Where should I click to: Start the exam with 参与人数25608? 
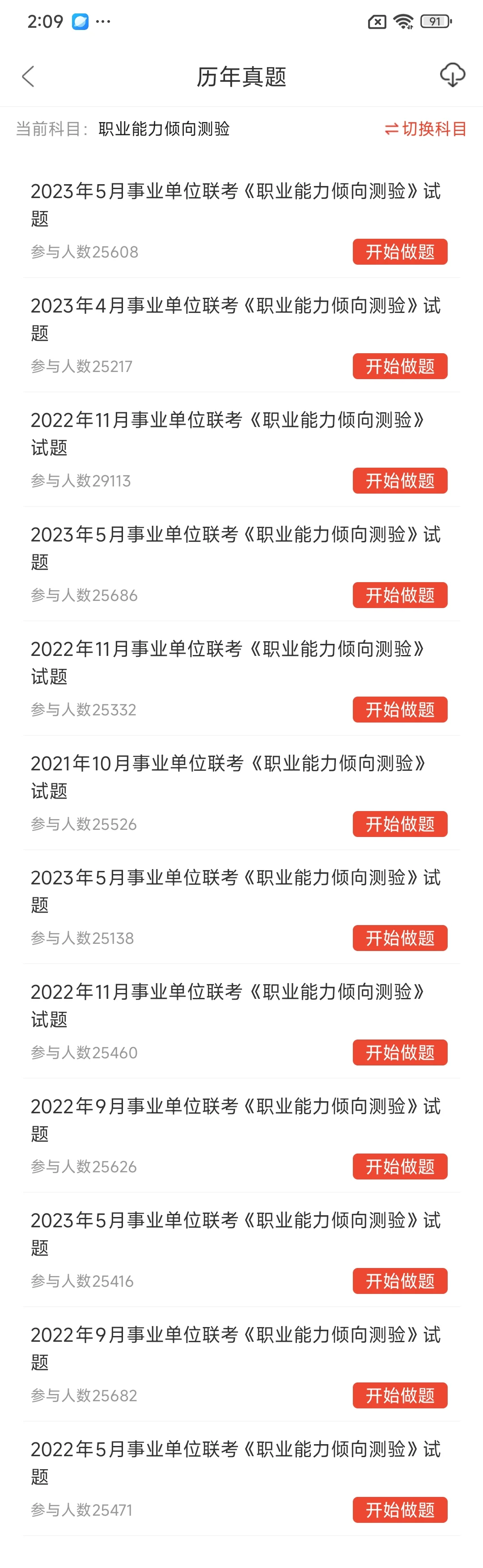click(399, 252)
